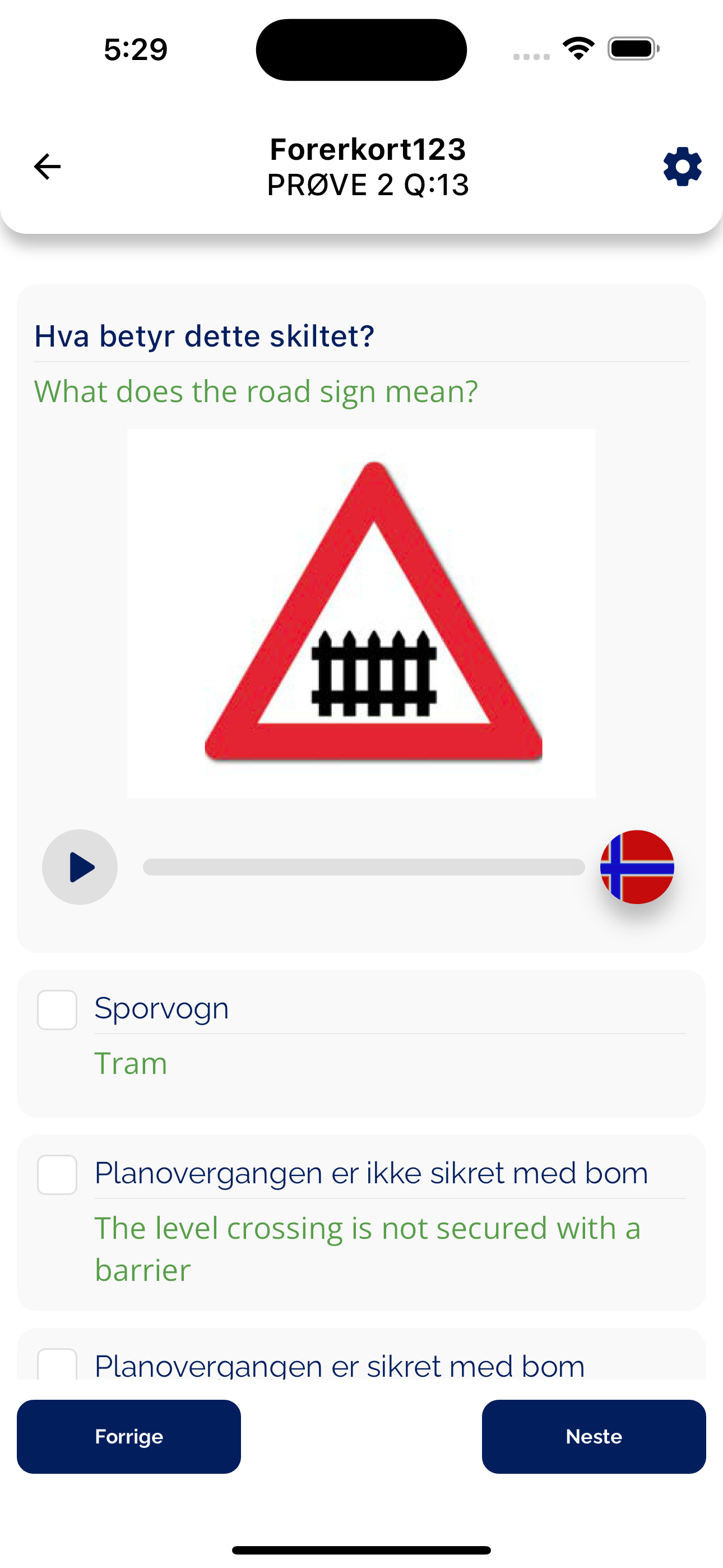
Task: Select 'Planovergangen er ikke sikret med bom'
Action: coord(57,1175)
